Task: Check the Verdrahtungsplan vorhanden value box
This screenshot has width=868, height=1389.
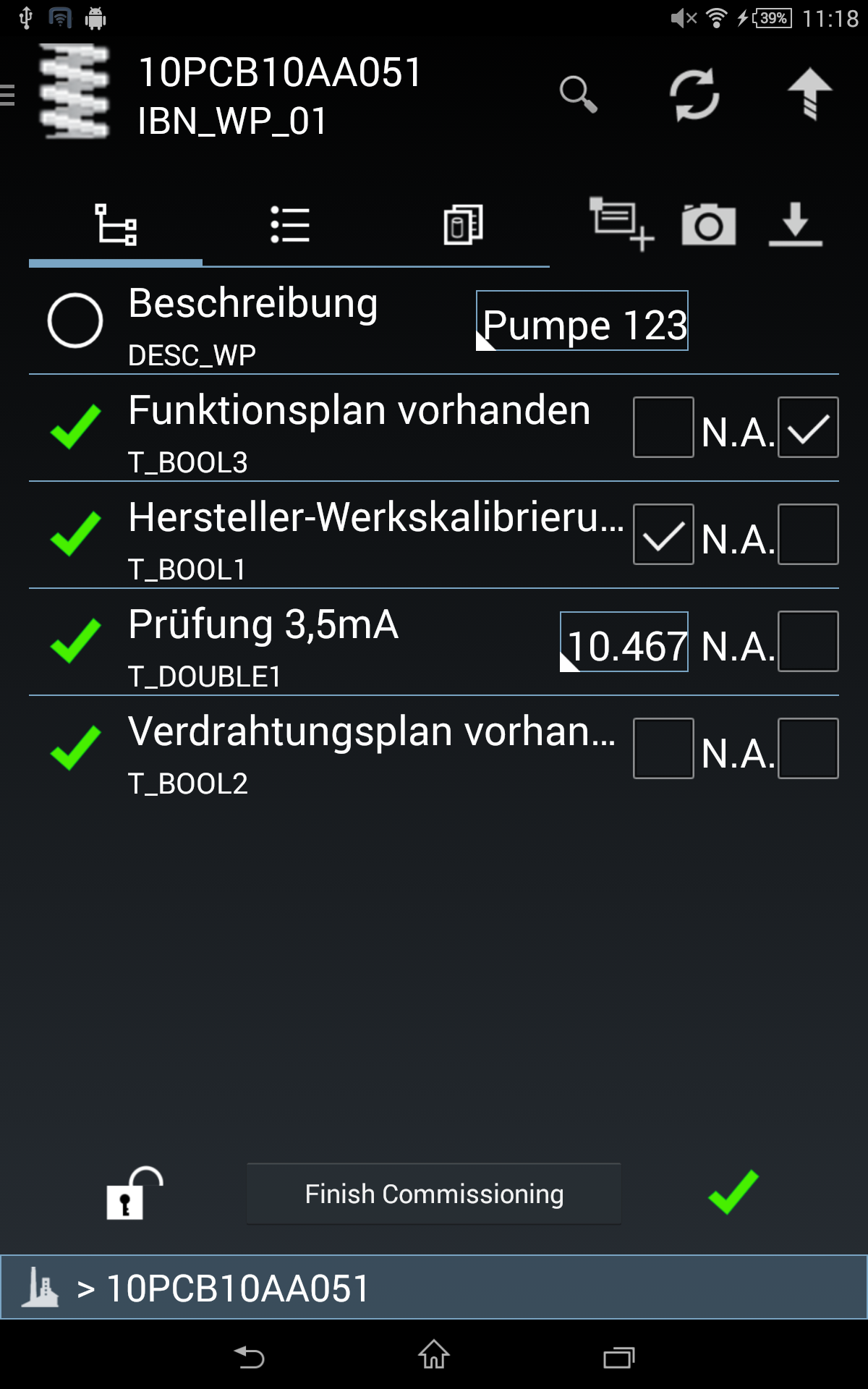Action: pyautogui.click(x=663, y=749)
